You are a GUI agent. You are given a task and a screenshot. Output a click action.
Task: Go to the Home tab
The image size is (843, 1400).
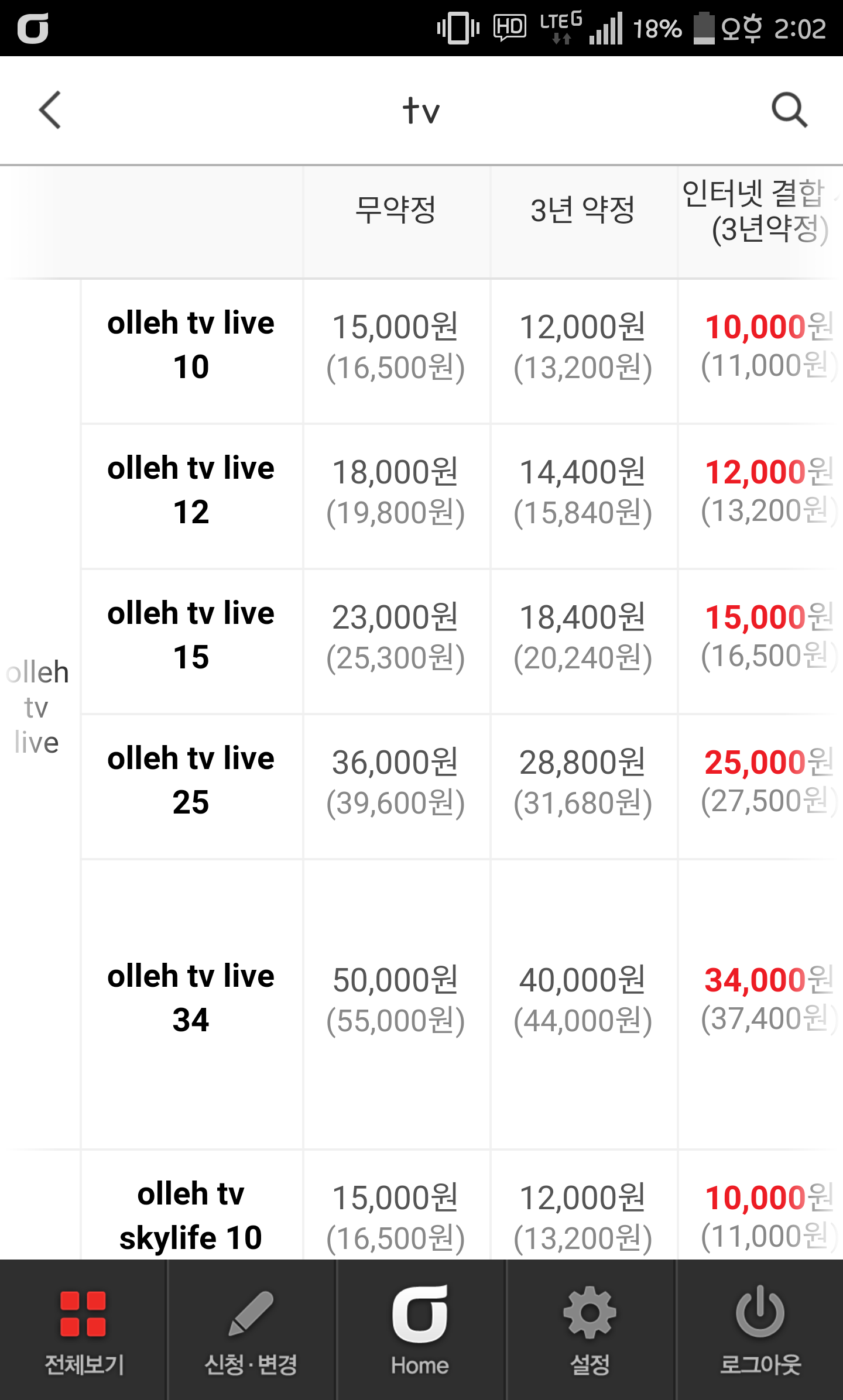pos(420,1330)
